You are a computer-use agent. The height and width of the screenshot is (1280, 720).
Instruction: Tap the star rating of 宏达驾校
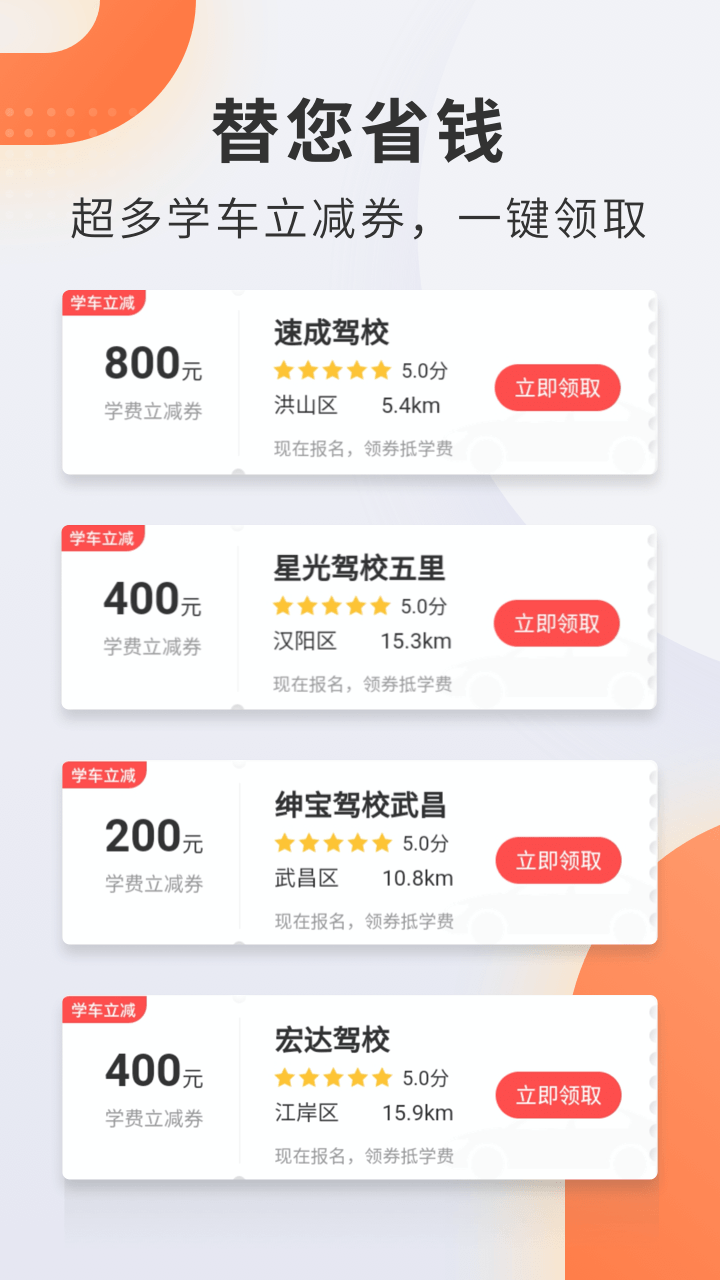(x=332, y=1078)
